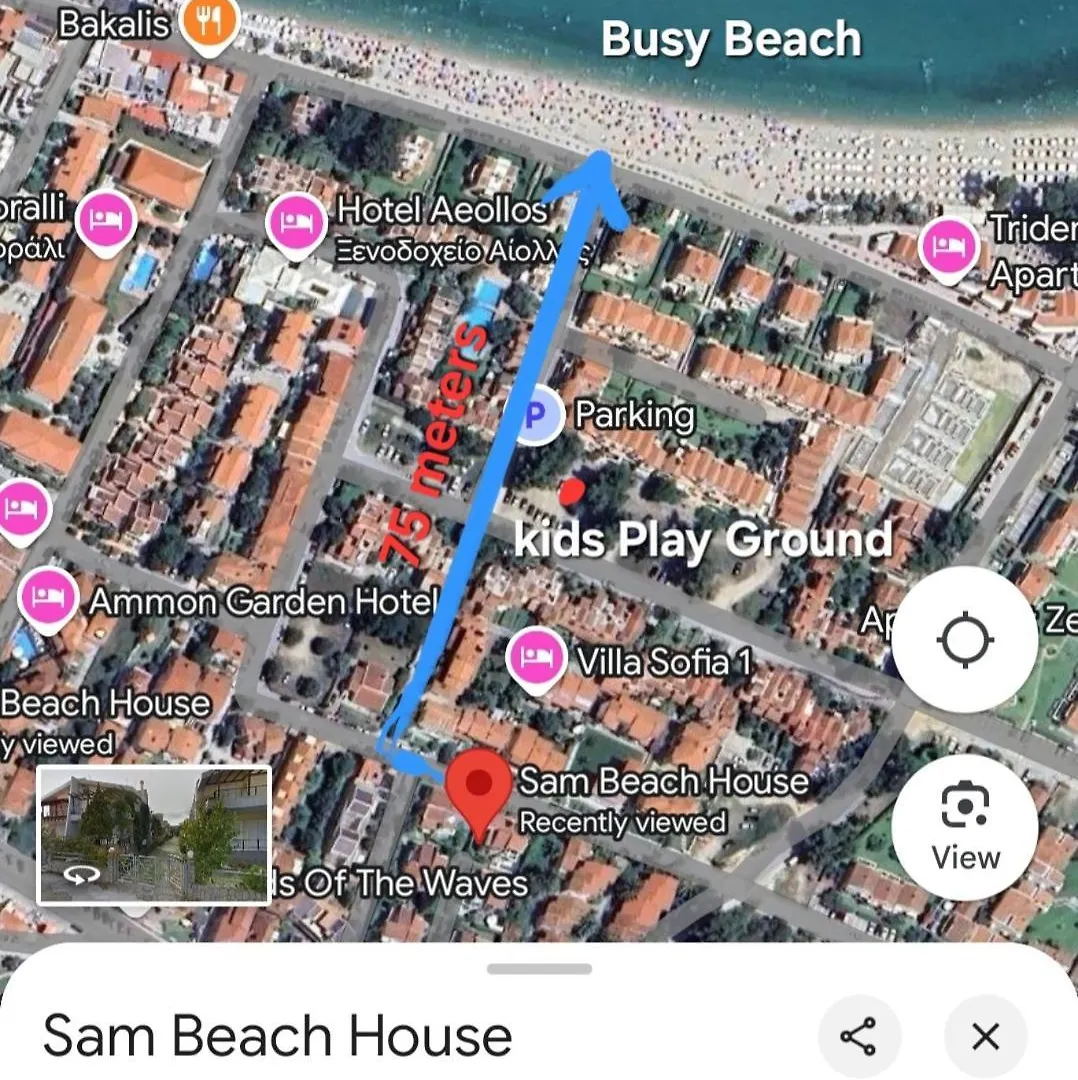Tap the Parking marker on map
The width and height of the screenshot is (1078, 1080).
click(538, 415)
